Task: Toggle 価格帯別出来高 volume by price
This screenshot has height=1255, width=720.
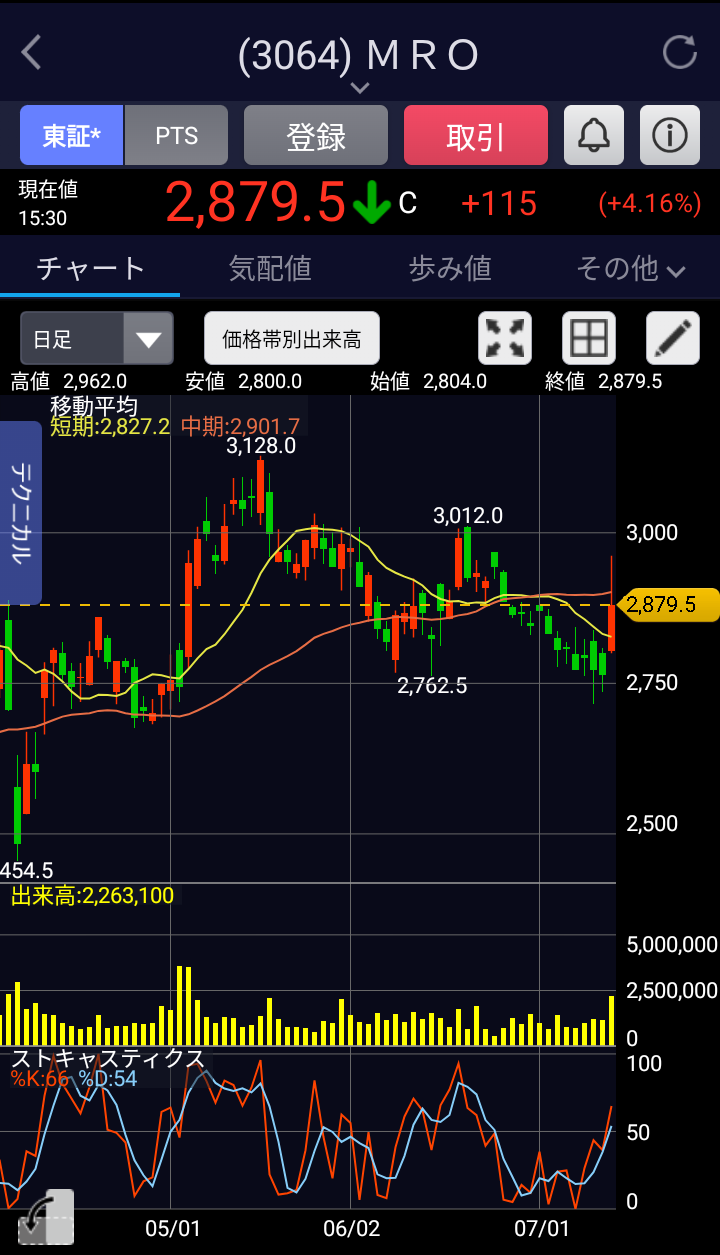Action: [x=292, y=339]
